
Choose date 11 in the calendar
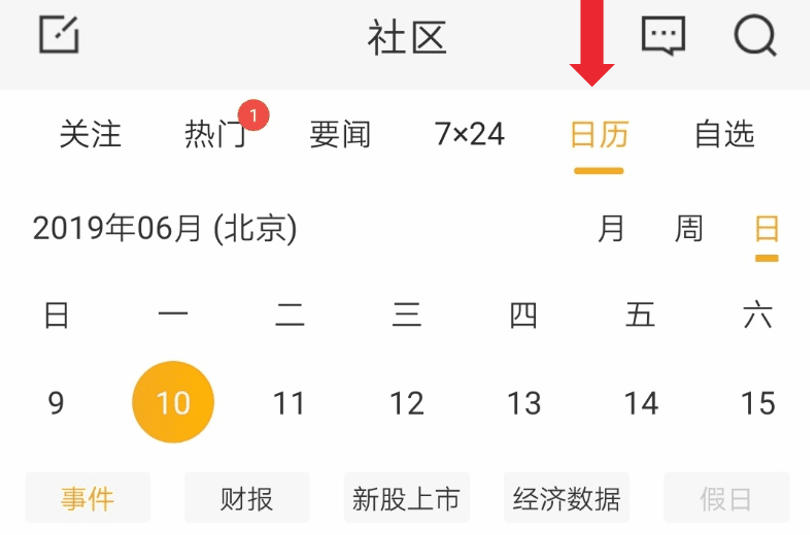(x=289, y=403)
